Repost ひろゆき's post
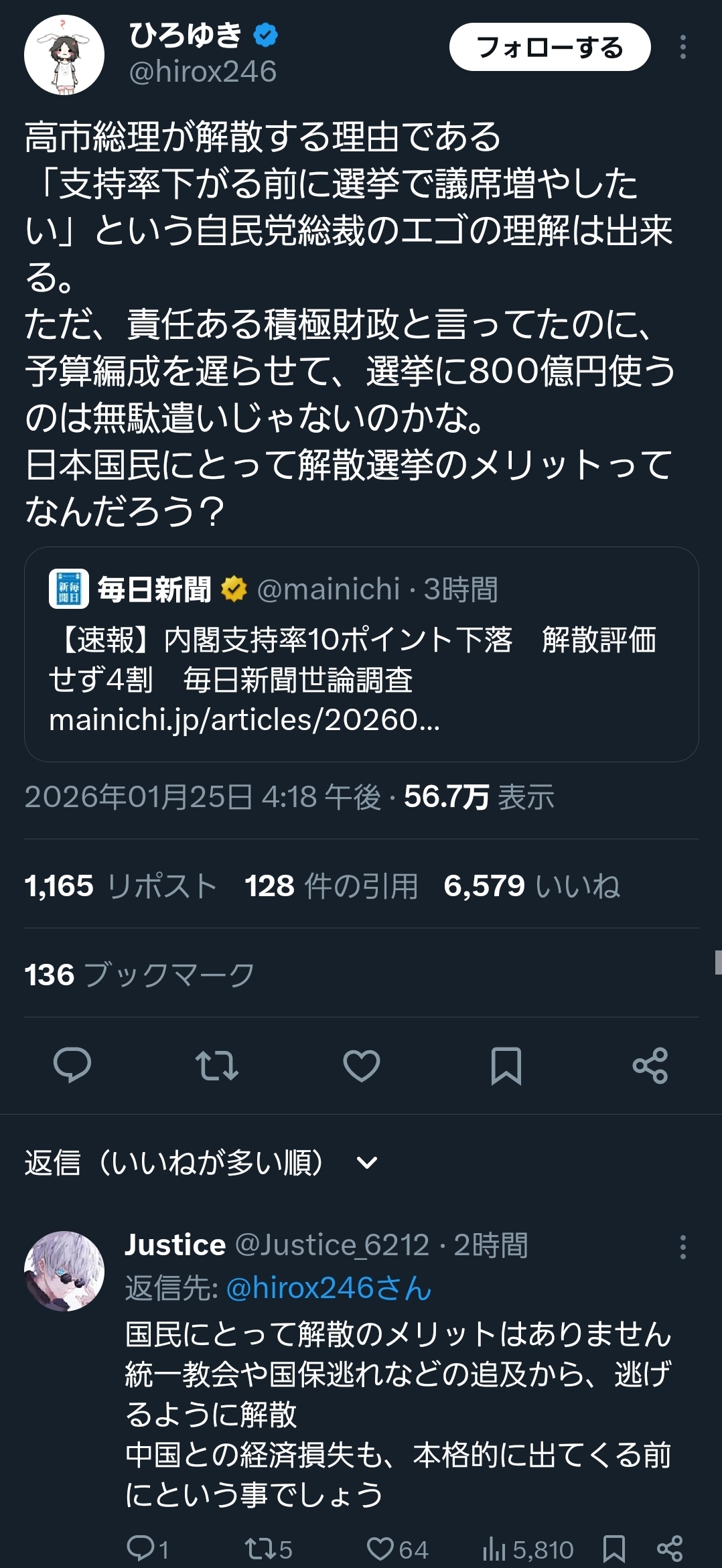 click(216, 1064)
